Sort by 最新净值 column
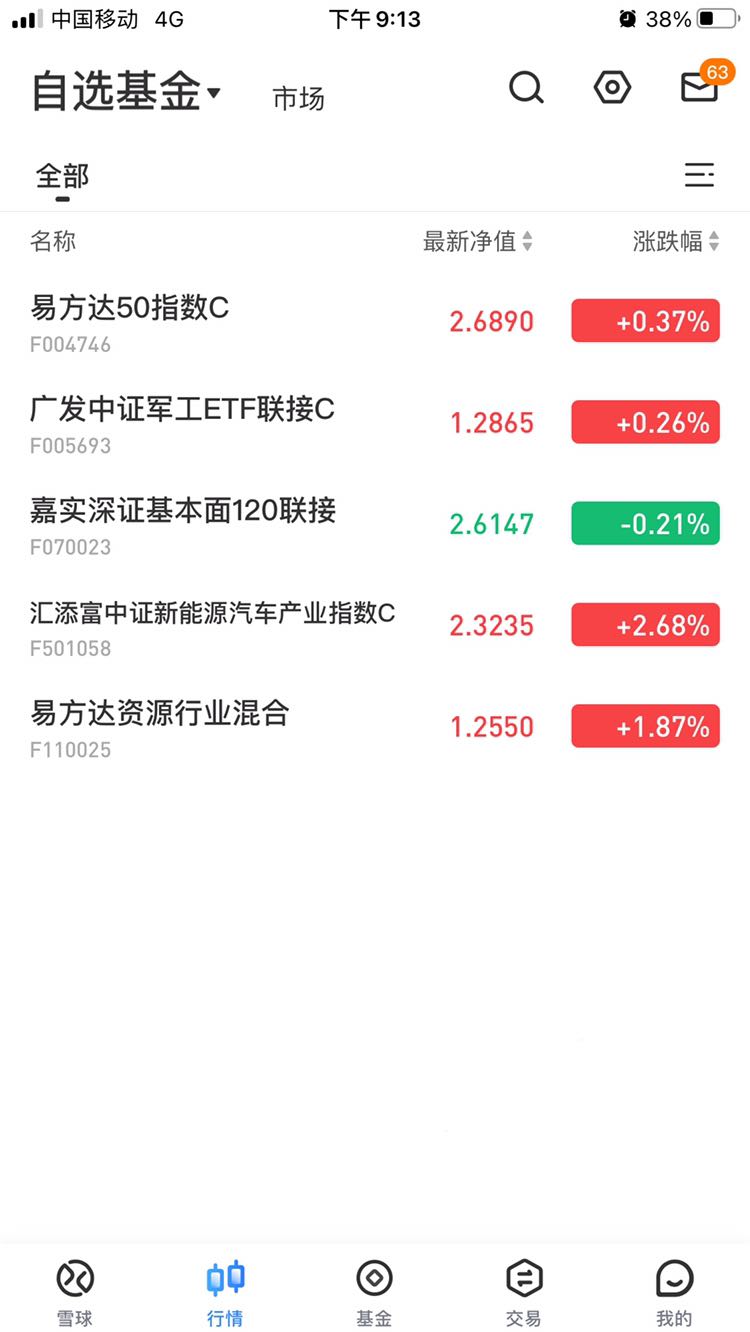The width and height of the screenshot is (750, 1332). pos(478,241)
